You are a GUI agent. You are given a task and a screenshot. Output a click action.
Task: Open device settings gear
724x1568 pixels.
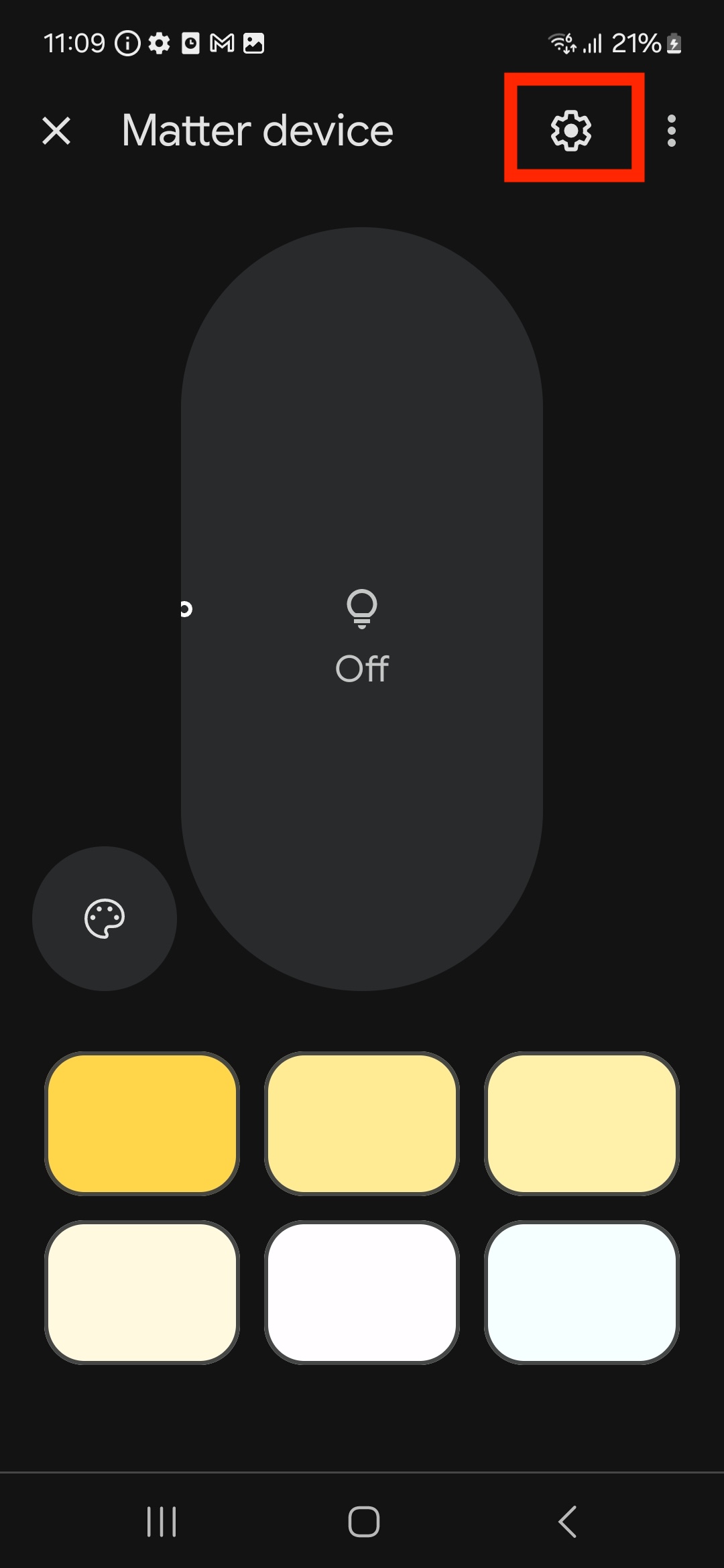pyautogui.click(x=571, y=131)
